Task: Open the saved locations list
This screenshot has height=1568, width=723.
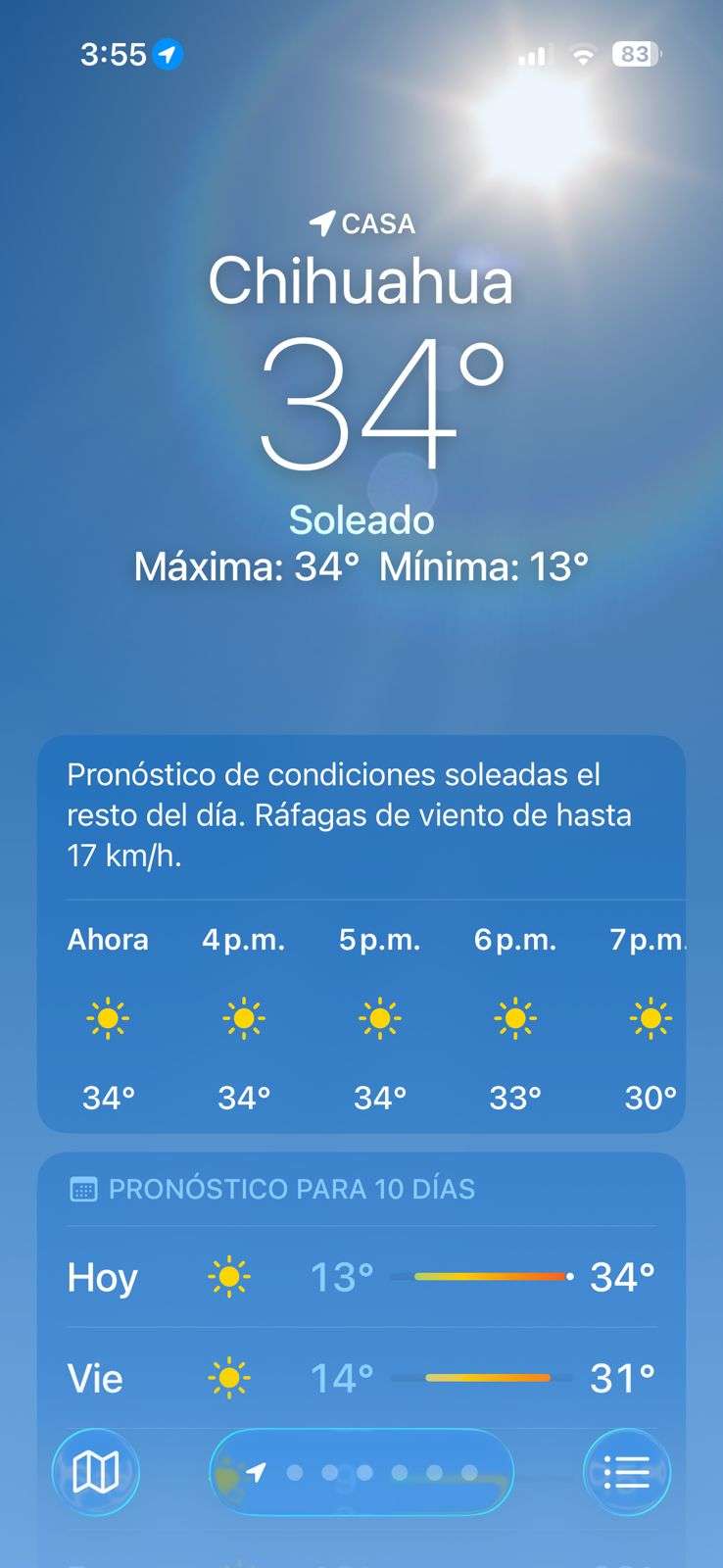Action: pos(627,1472)
